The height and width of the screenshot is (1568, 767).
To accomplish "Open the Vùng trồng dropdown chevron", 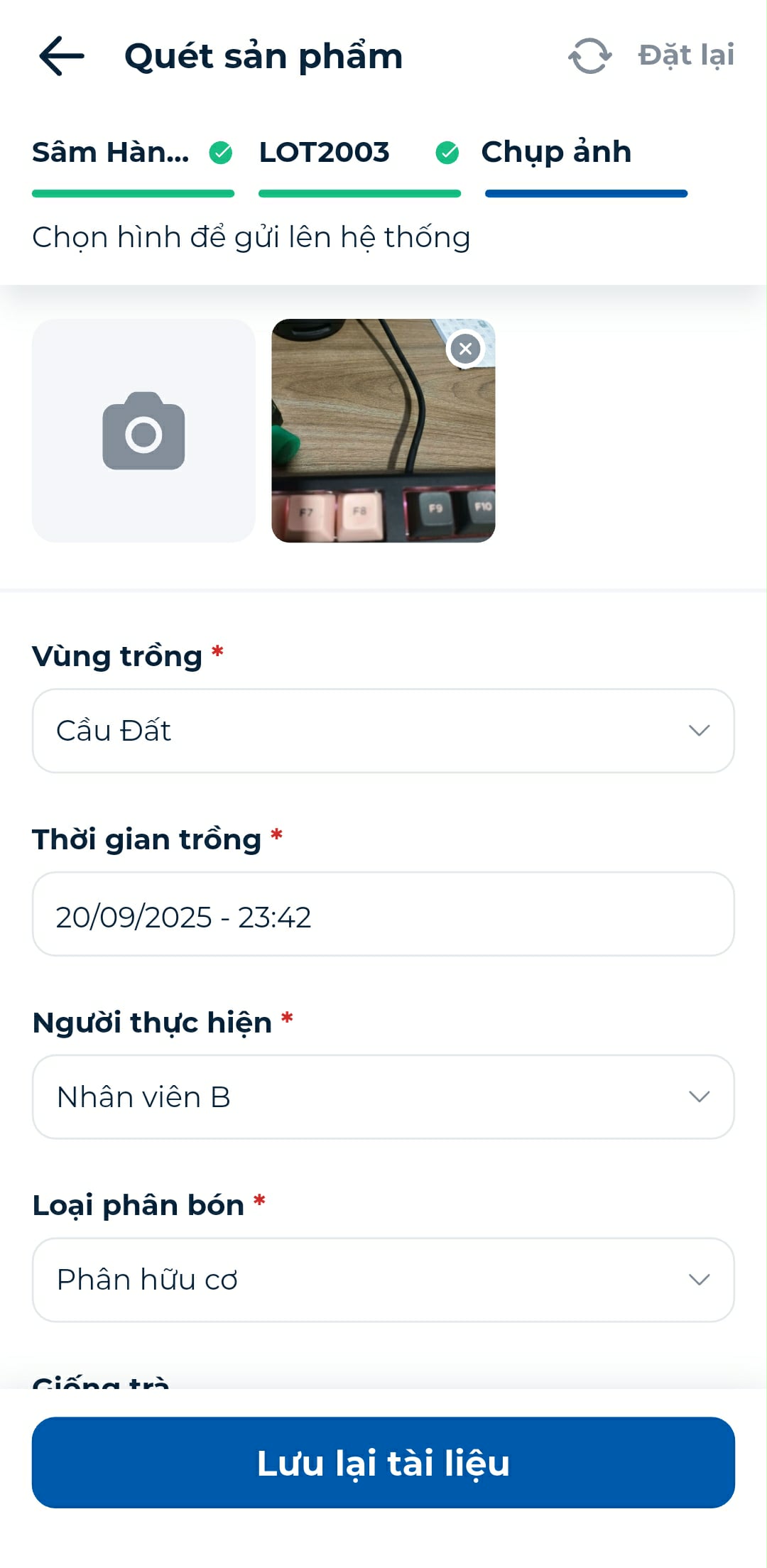I will pyautogui.click(x=700, y=729).
